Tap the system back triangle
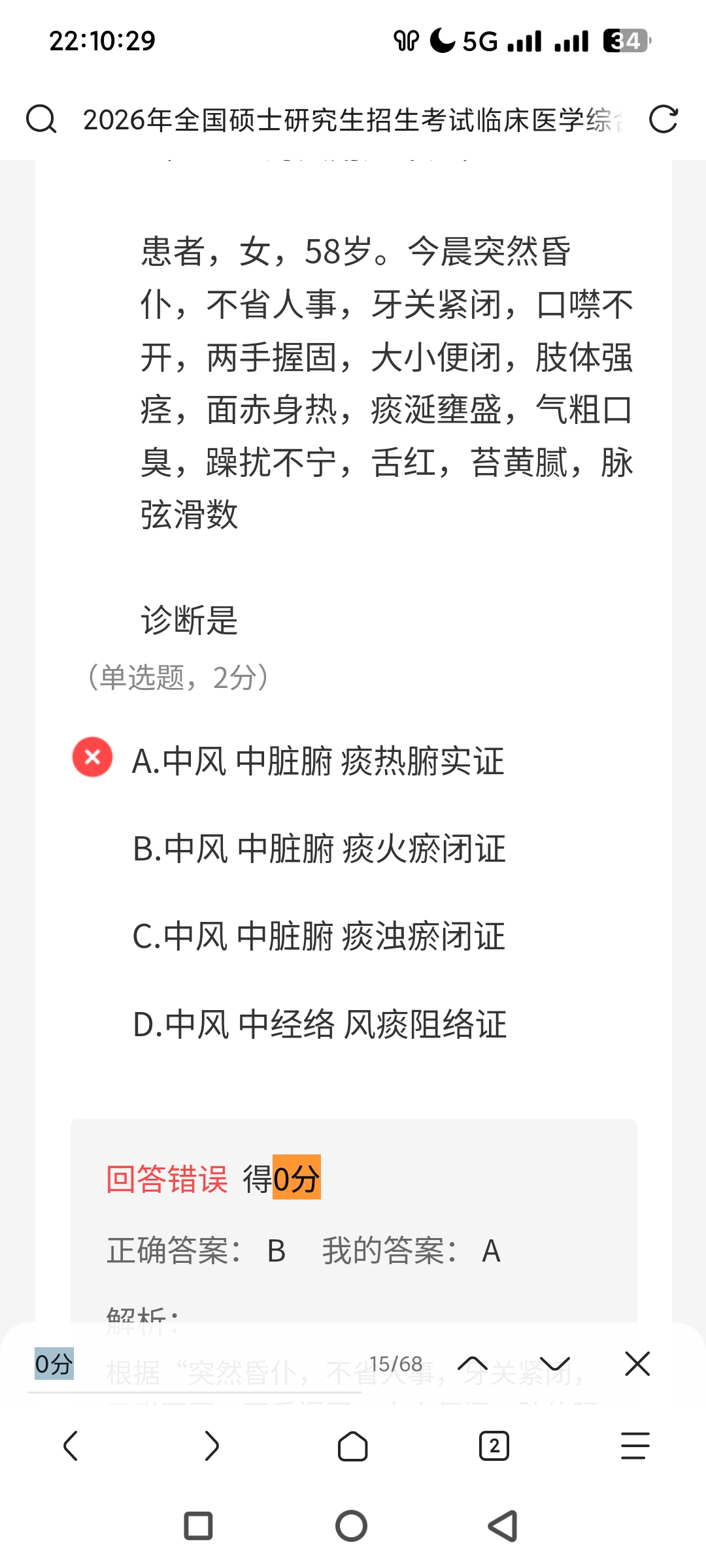The width and height of the screenshot is (706, 1568). click(503, 1526)
